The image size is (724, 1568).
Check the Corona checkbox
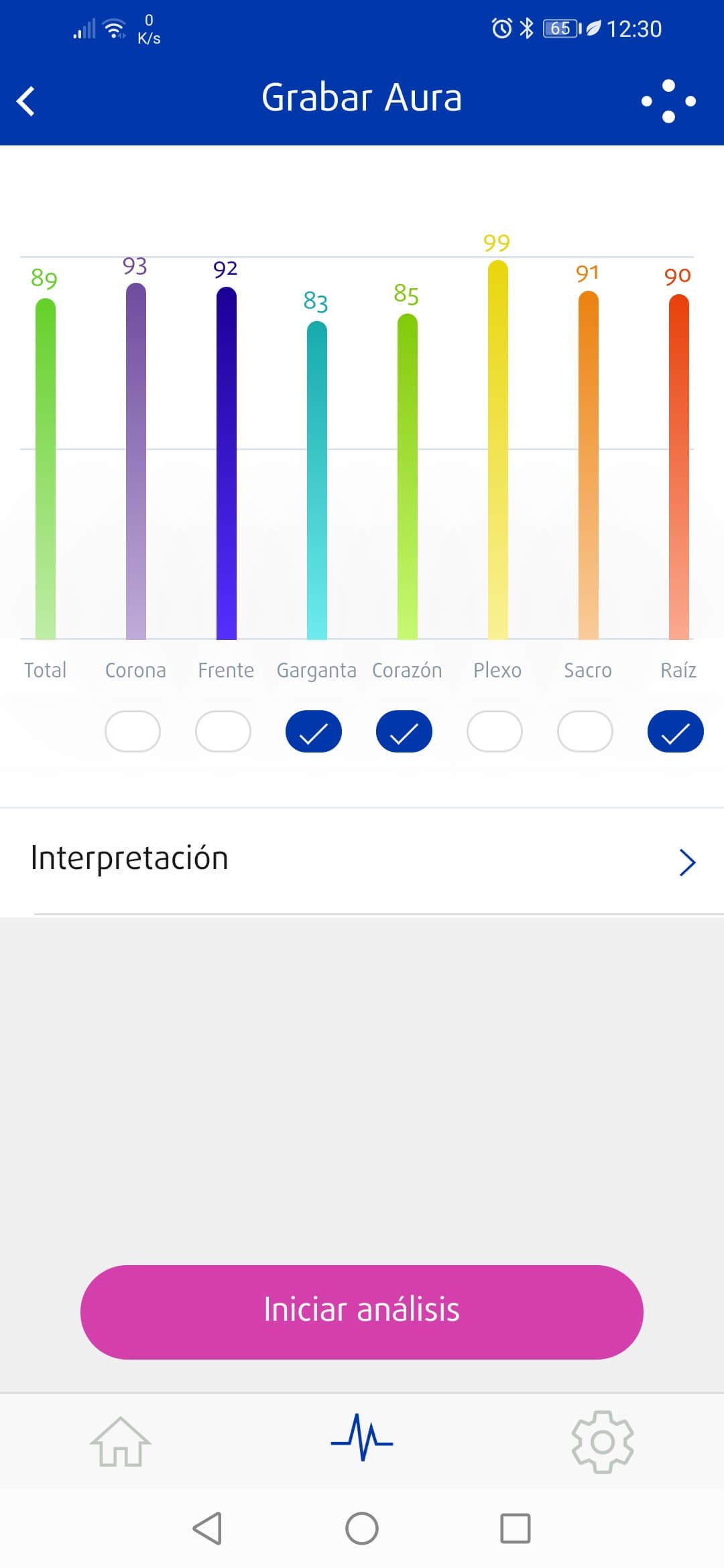[133, 731]
